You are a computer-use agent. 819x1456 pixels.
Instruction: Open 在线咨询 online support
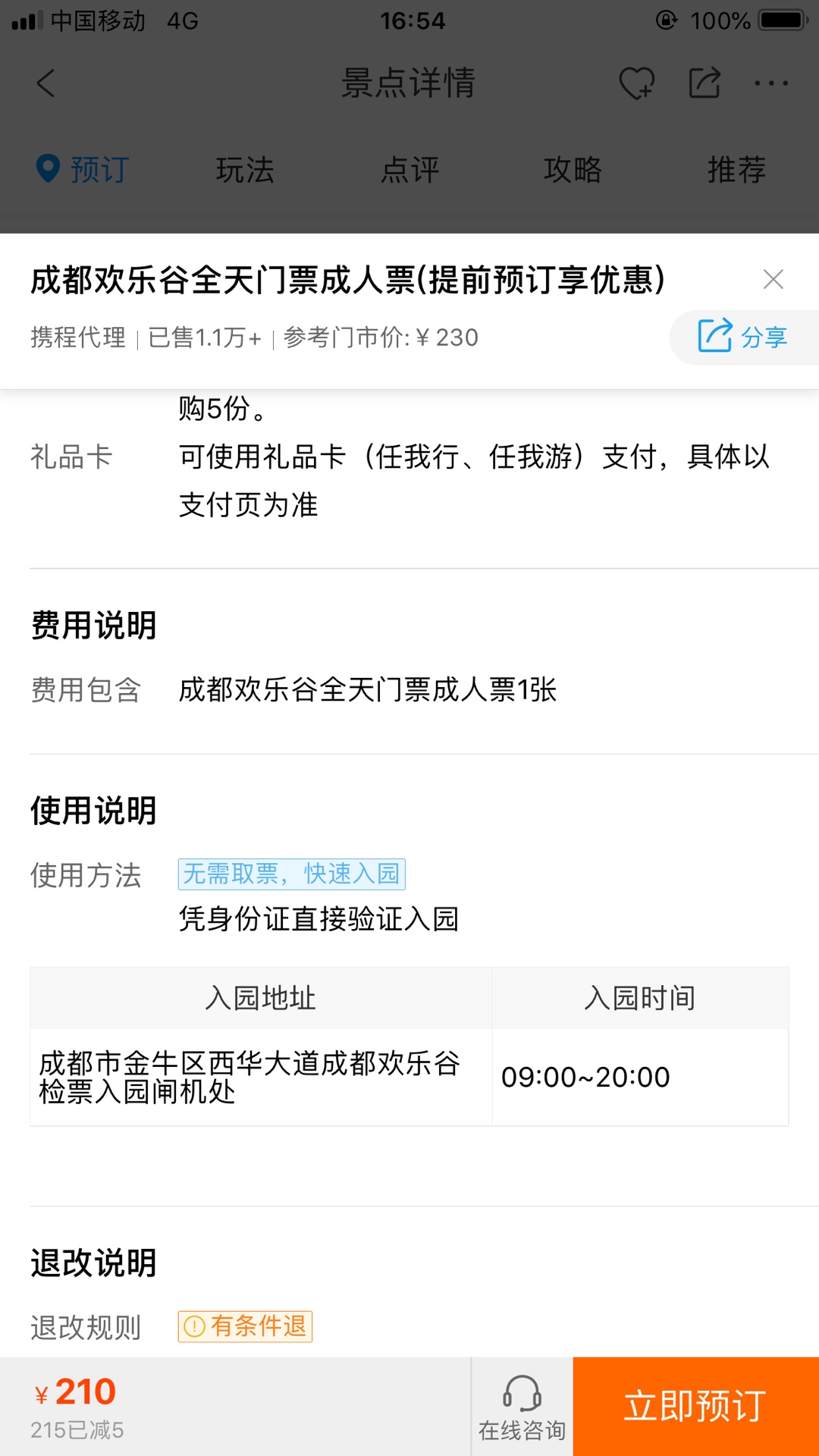tap(522, 1407)
